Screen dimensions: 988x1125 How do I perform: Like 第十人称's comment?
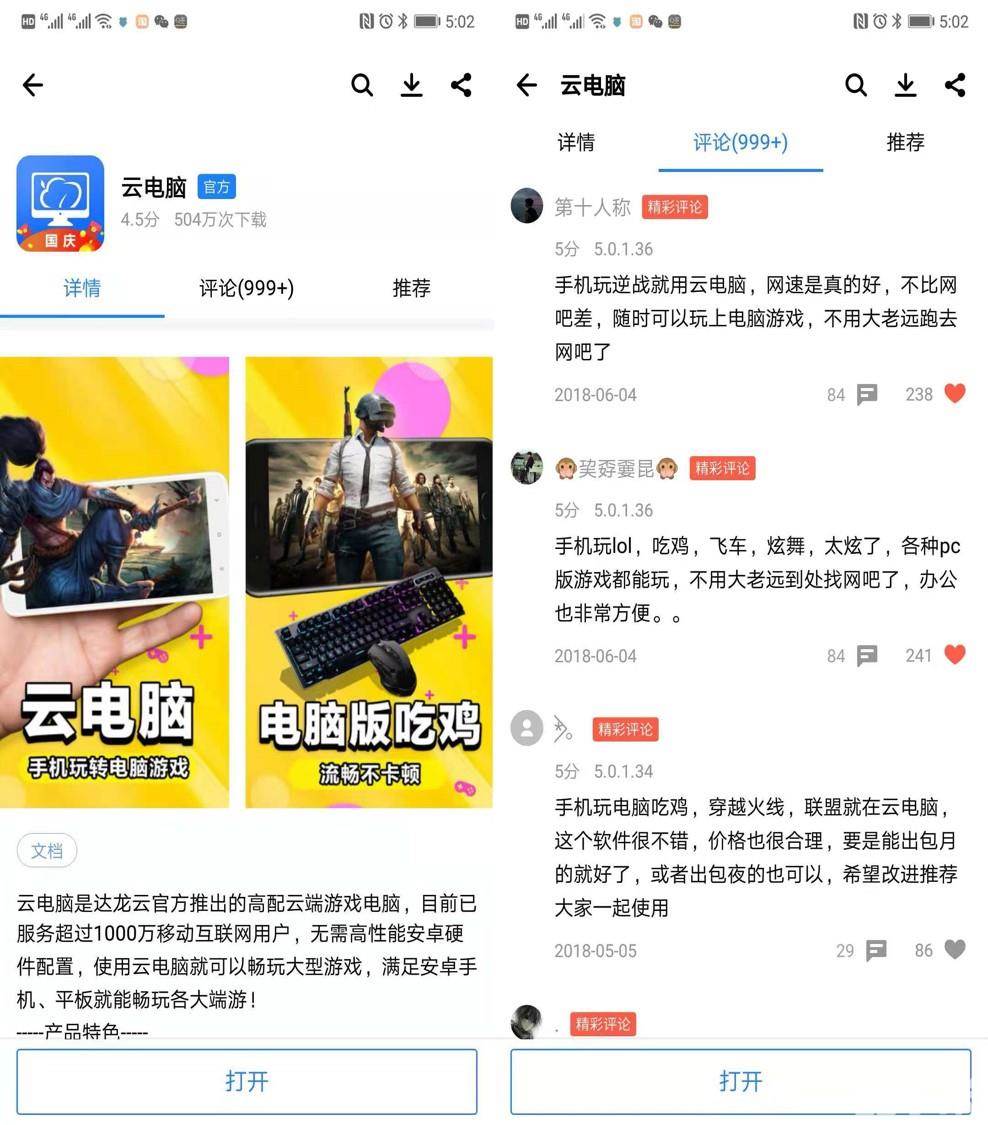(x=955, y=394)
